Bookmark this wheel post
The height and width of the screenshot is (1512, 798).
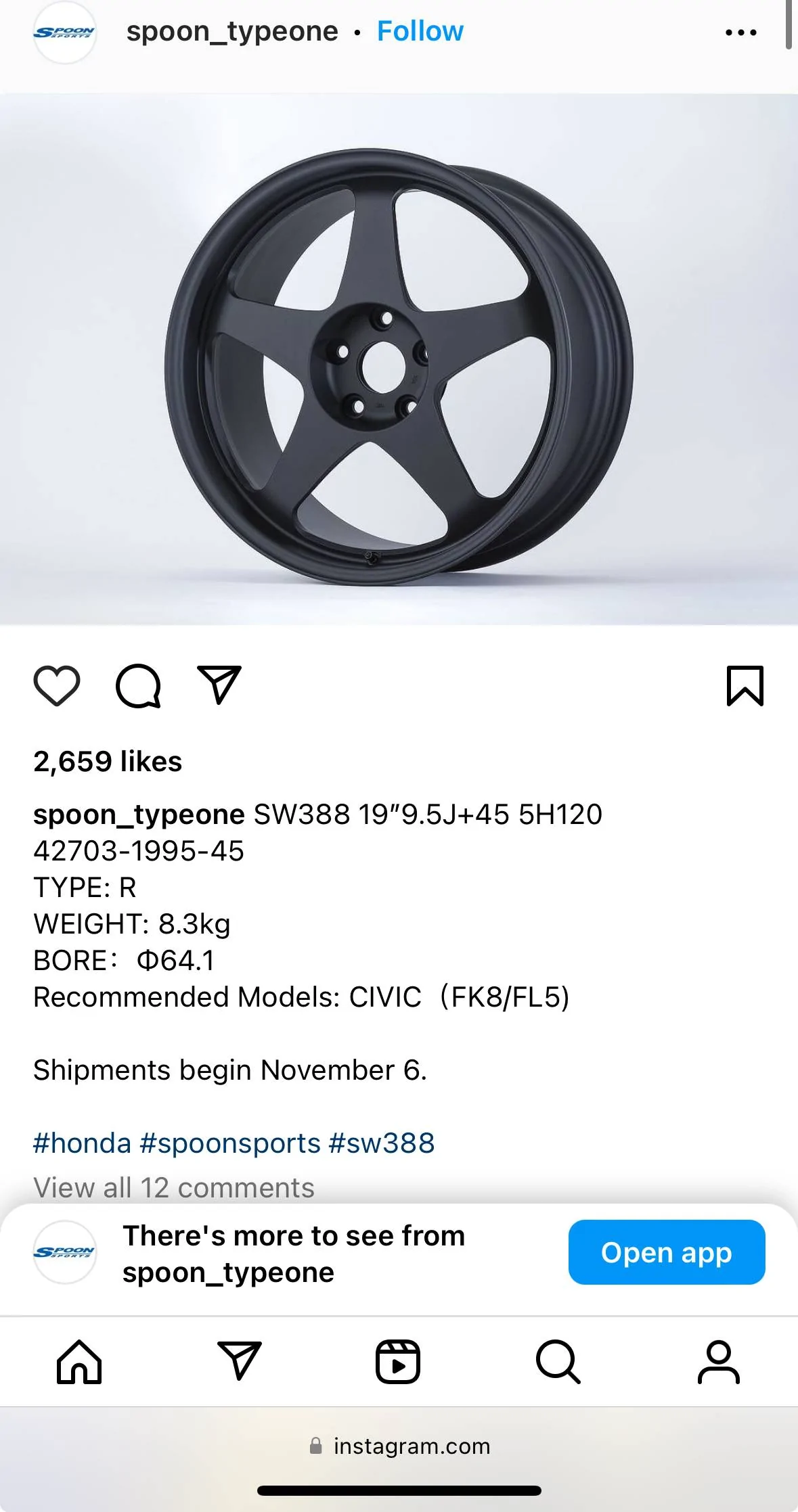tap(745, 685)
